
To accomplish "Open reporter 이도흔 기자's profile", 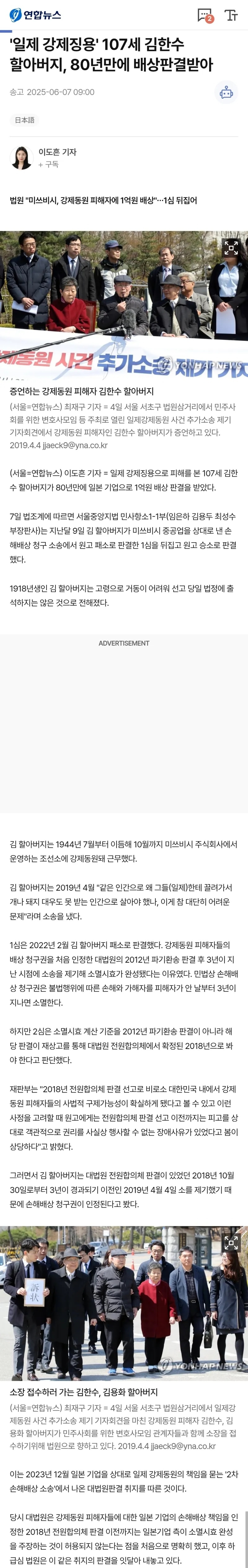I will pyautogui.click(x=57, y=152).
